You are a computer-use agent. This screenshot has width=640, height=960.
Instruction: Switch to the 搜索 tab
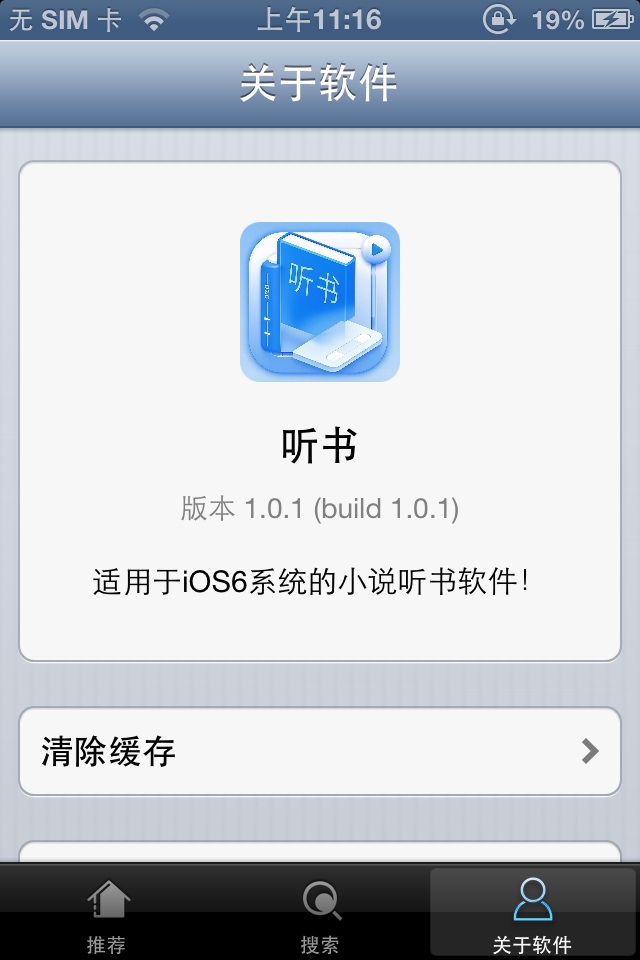[320, 914]
